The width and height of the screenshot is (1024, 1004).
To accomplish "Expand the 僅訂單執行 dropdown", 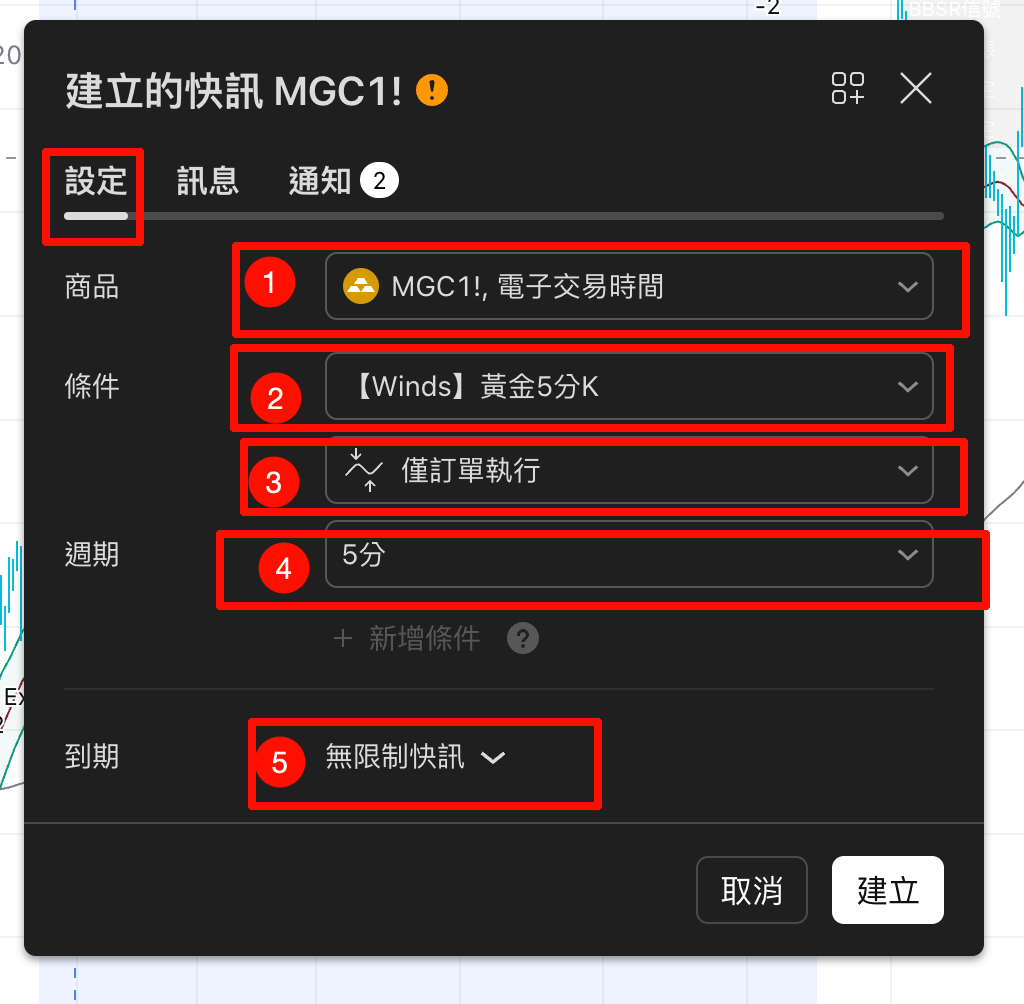I will point(629,470).
